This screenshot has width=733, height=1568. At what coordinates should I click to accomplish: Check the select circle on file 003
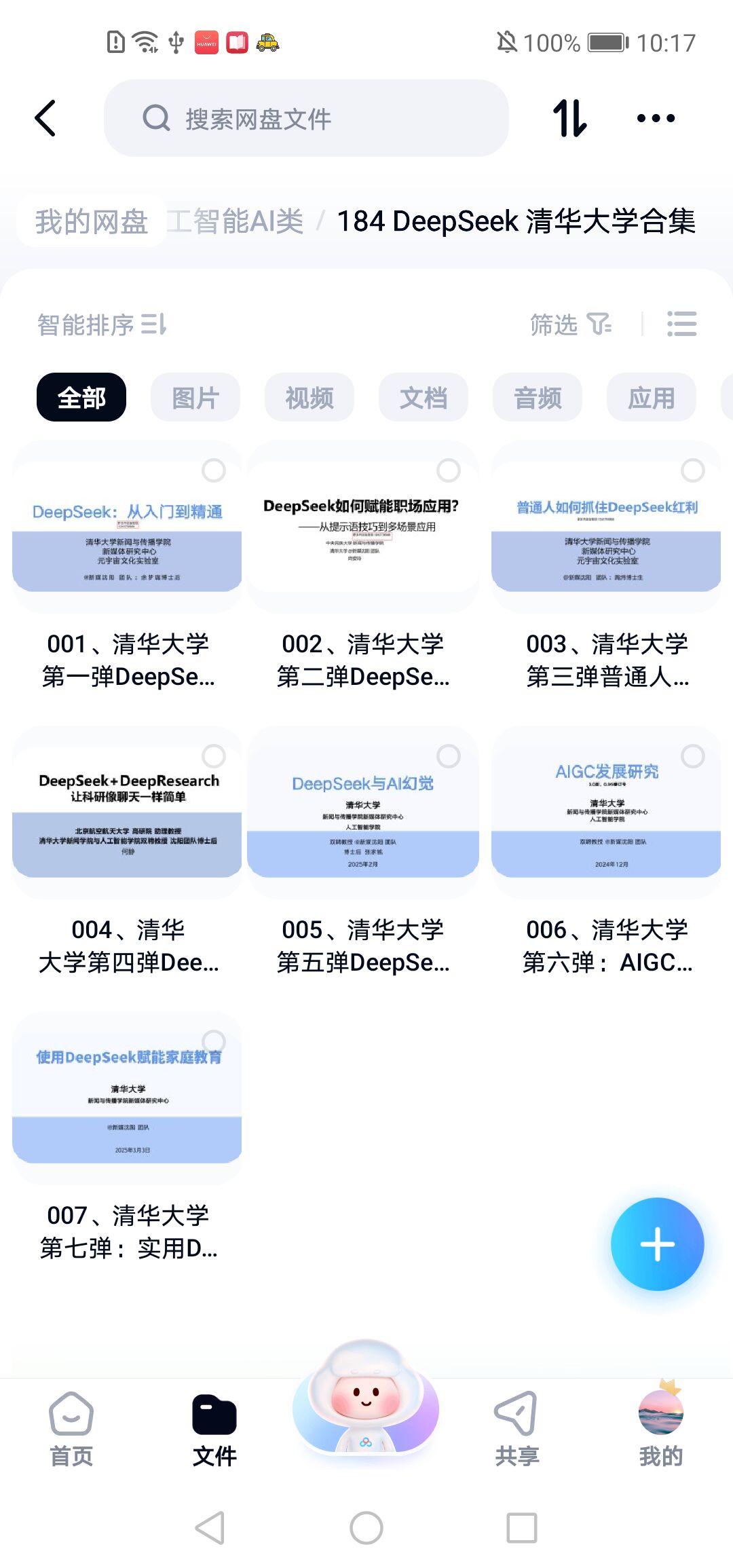(x=692, y=470)
